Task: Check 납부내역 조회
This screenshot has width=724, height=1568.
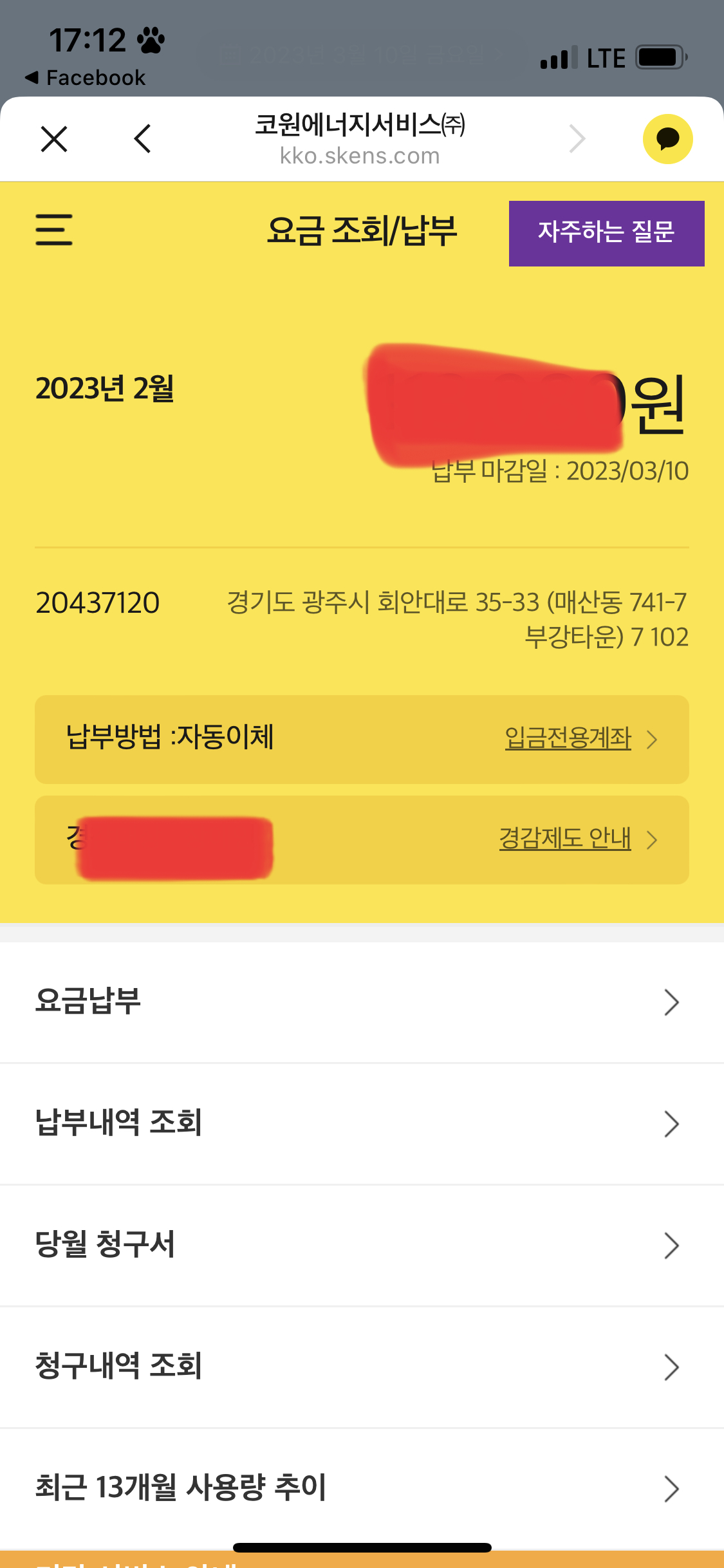Action: (362, 1123)
